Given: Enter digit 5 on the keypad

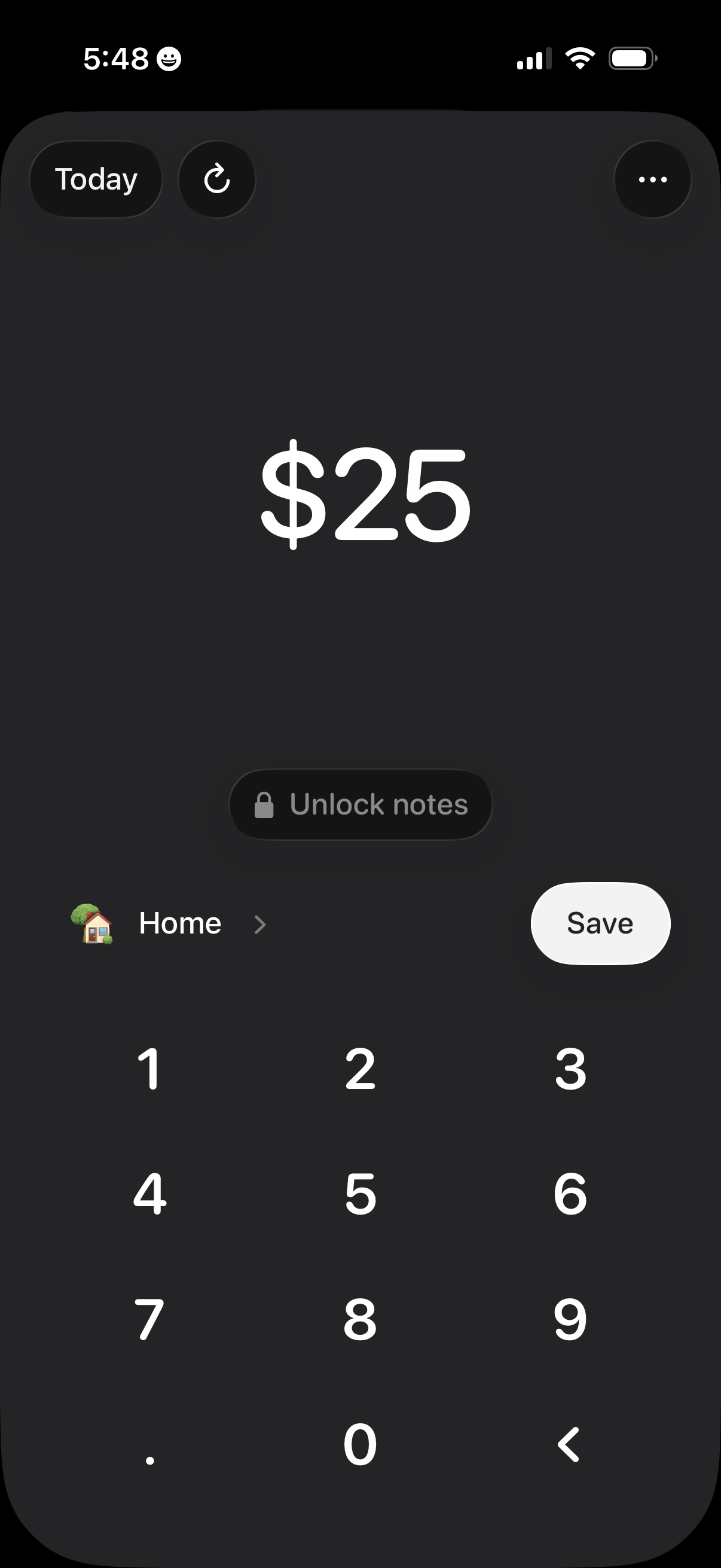Looking at the screenshot, I should [360, 1194].
